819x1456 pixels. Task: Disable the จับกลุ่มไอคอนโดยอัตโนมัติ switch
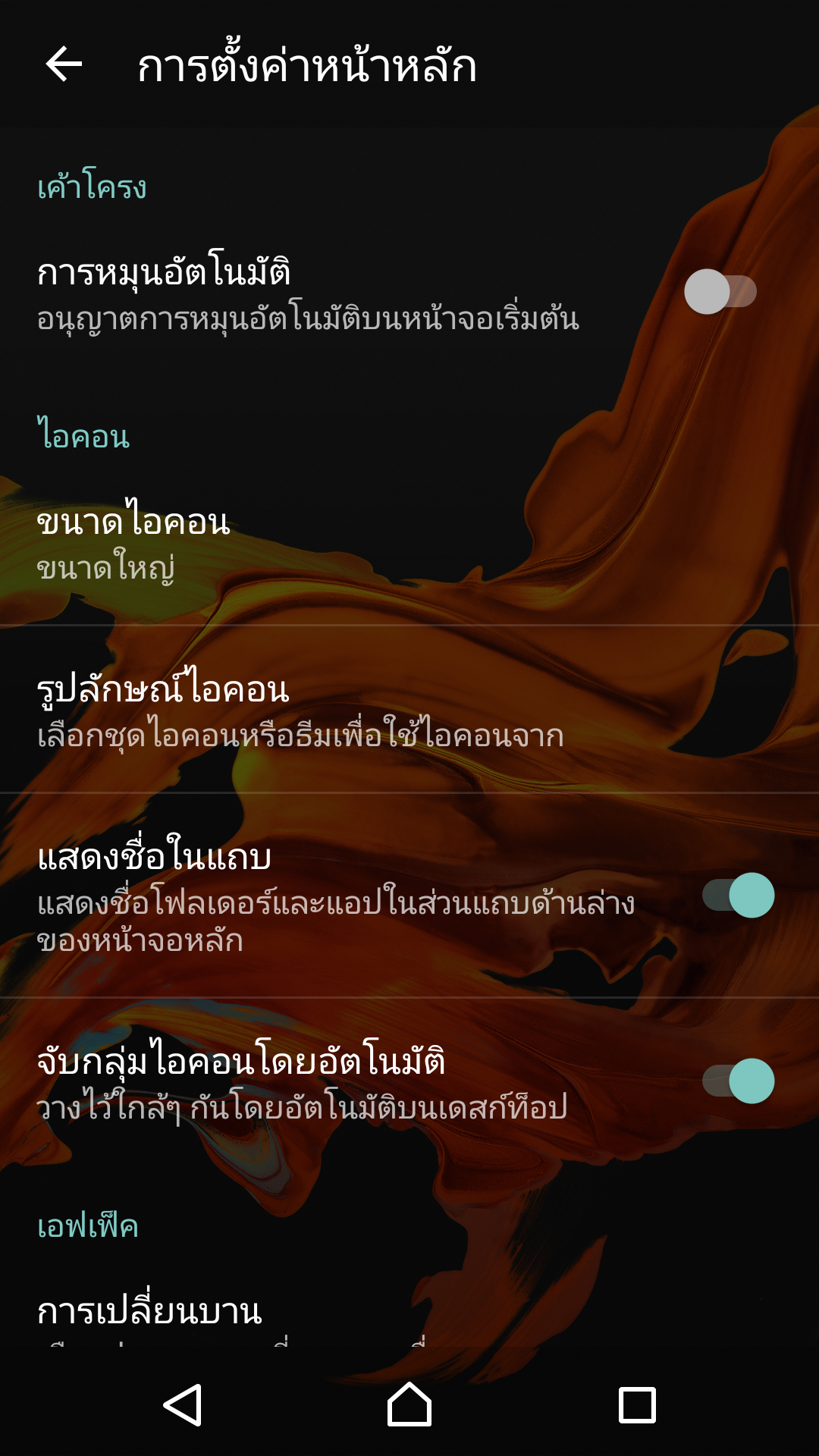click(738, 1081)
